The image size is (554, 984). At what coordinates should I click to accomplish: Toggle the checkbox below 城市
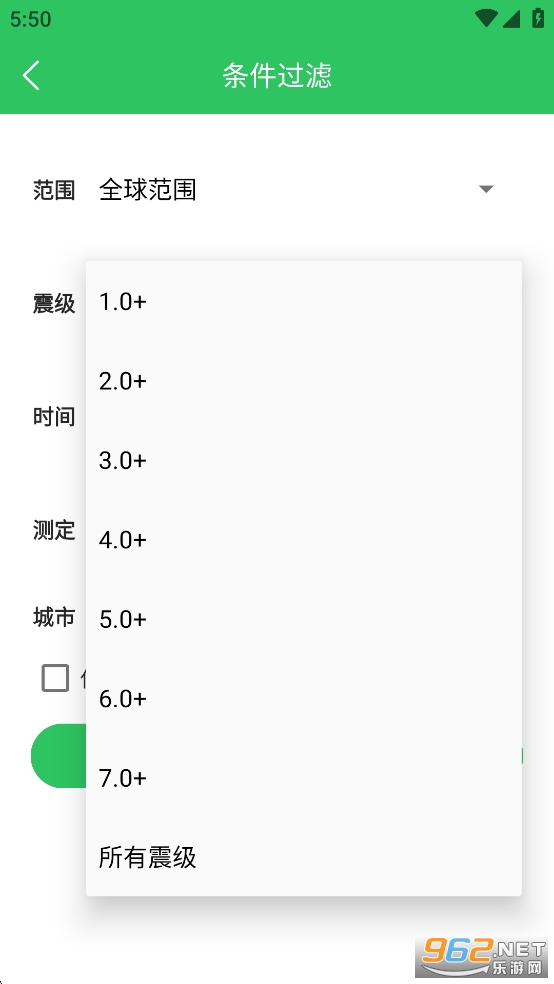pos(55,678)
